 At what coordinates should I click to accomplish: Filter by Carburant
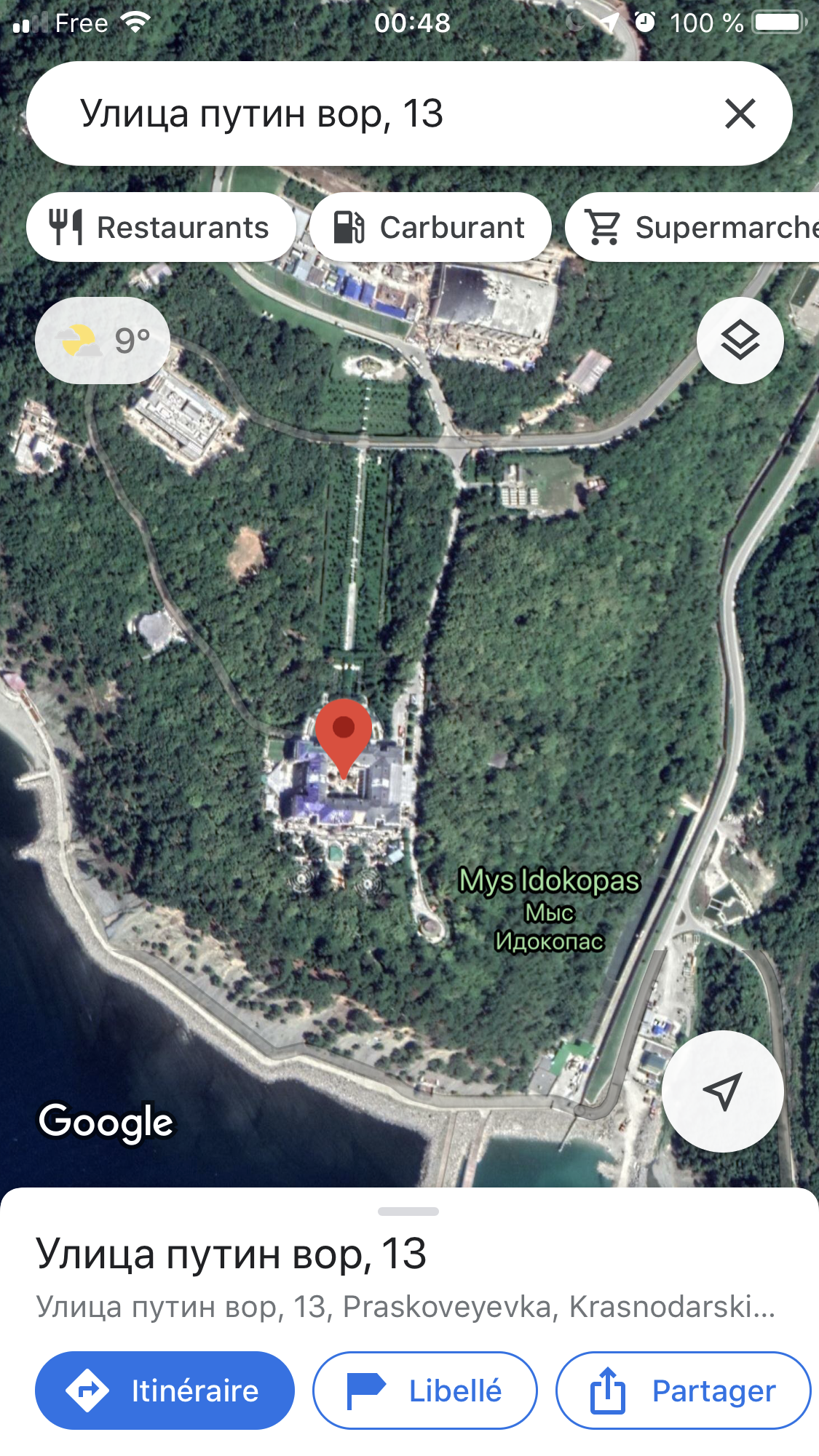pos(430,228)
